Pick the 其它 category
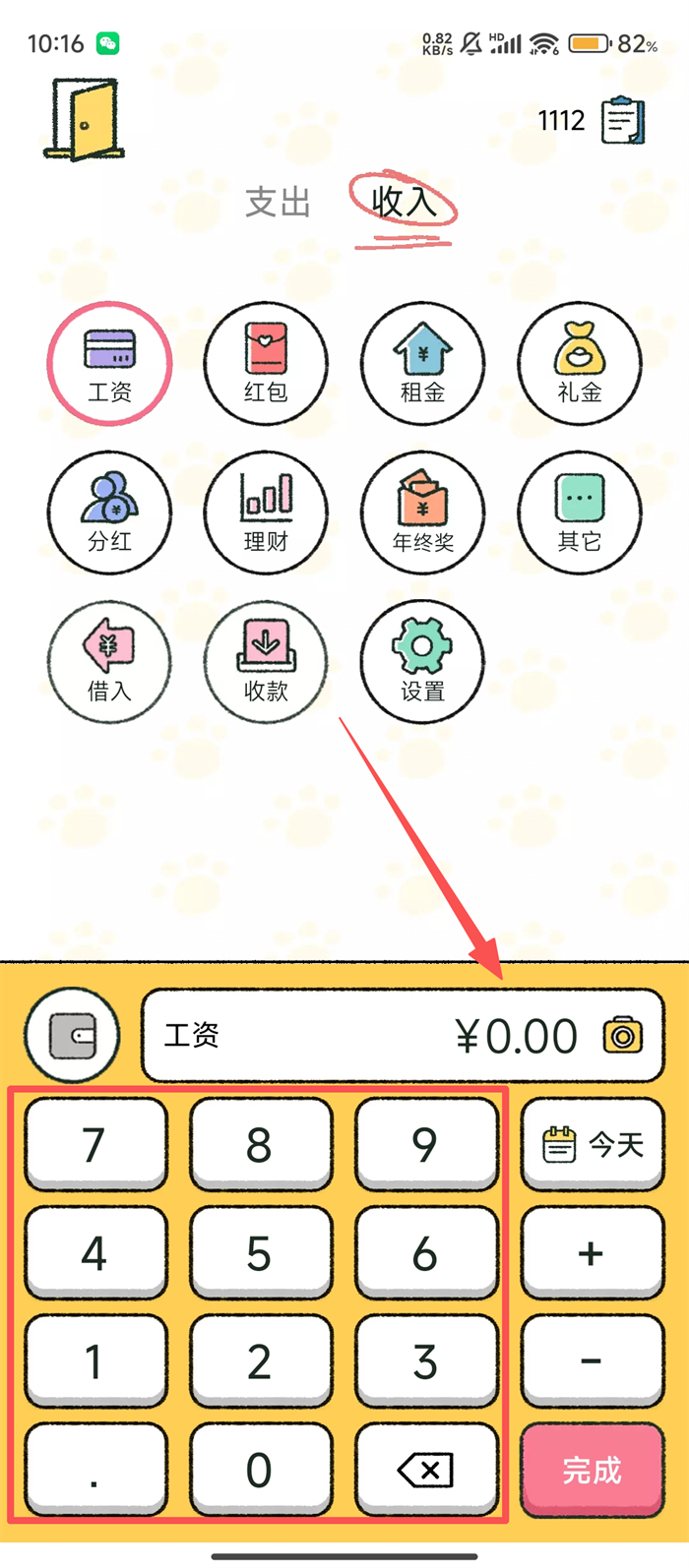 tap(580, 513)
